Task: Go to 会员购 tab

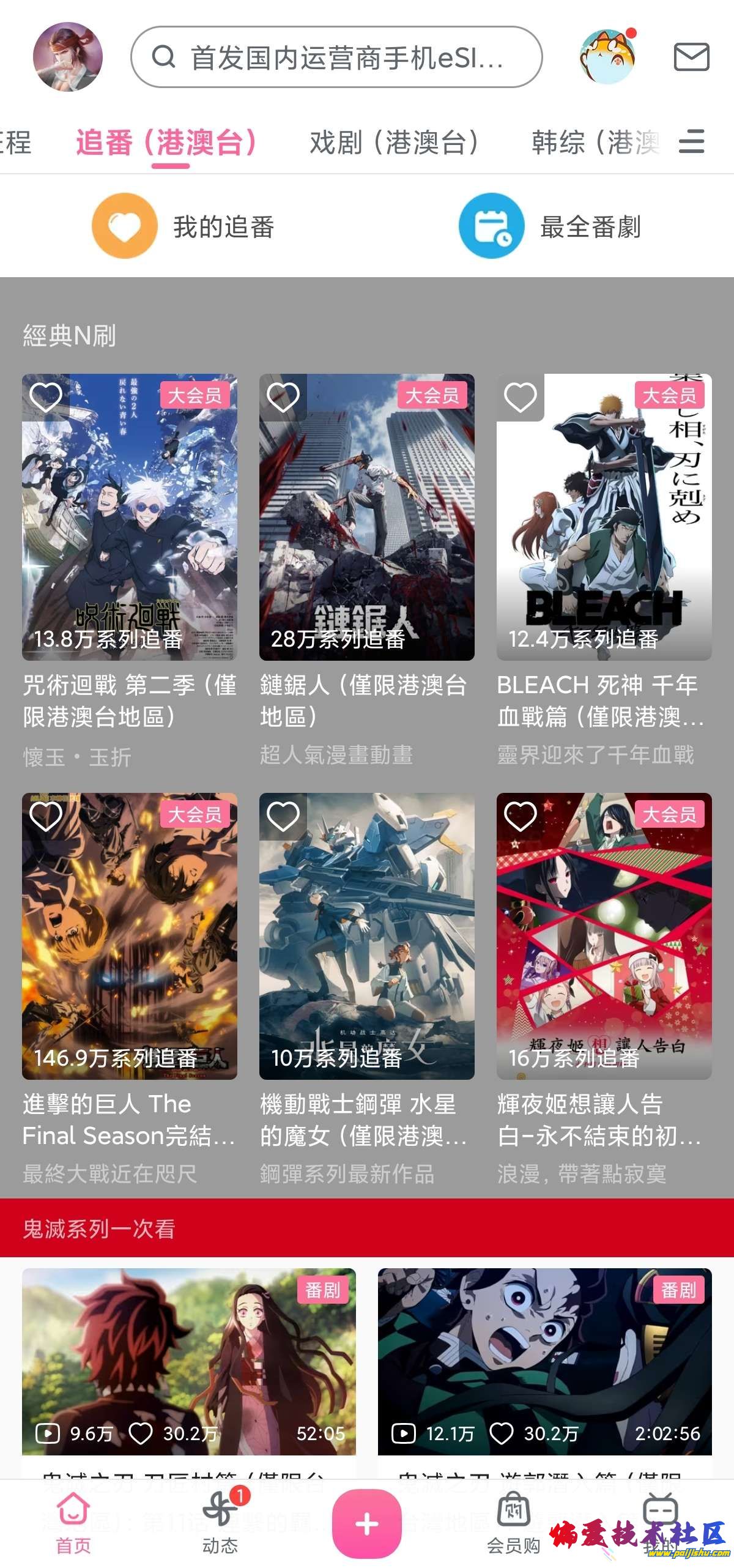Action: (513, 1523)
